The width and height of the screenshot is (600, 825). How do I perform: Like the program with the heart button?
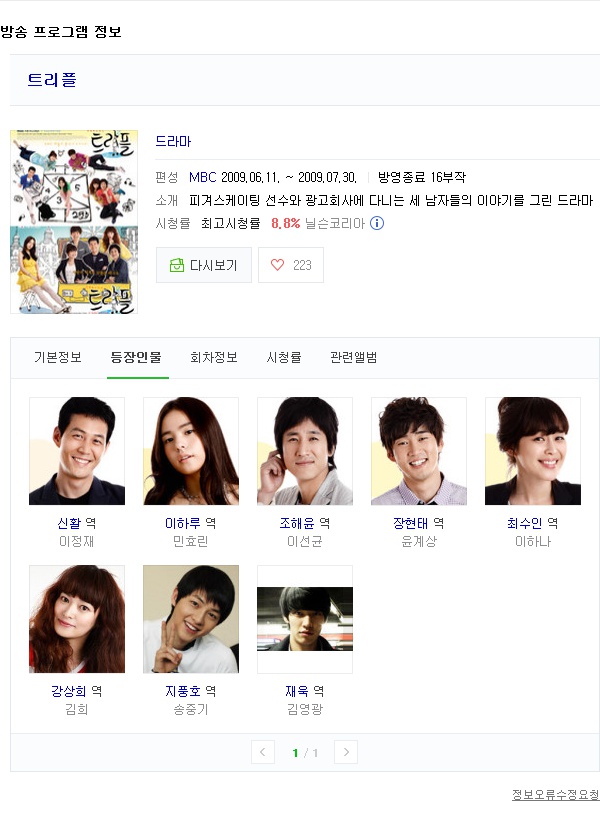tap(291, 265)
